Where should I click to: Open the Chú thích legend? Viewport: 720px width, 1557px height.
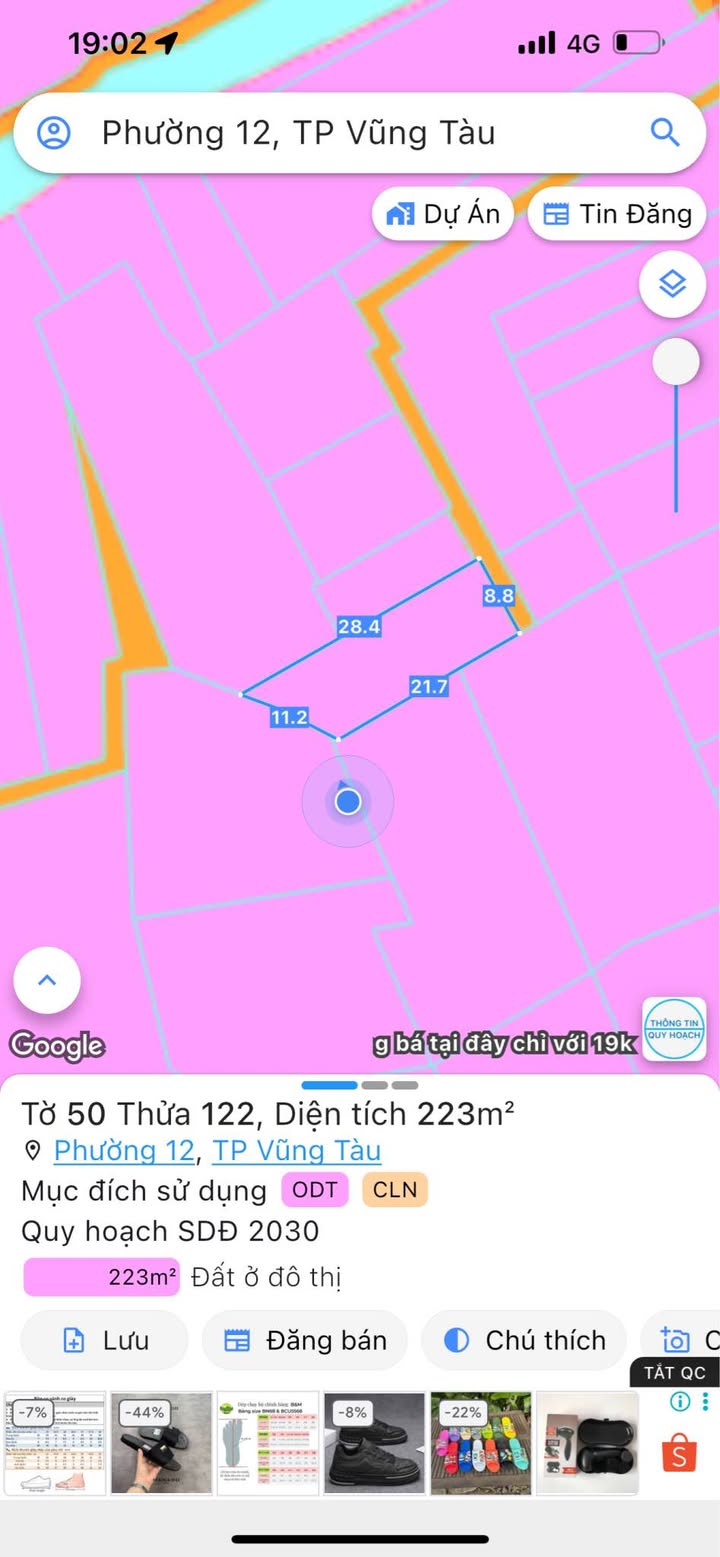coord(525,1340)
